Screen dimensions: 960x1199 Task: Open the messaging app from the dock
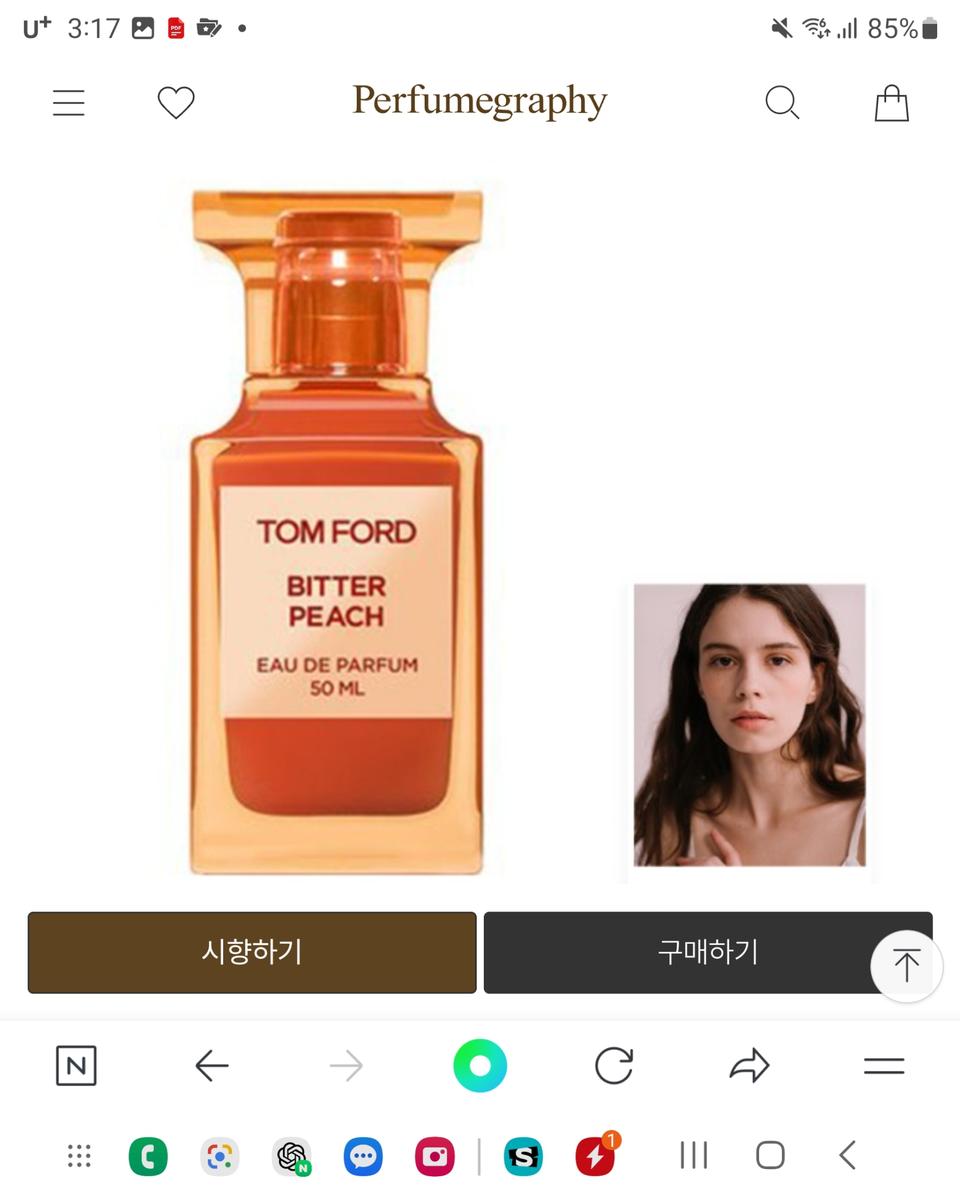pos(362,1156)
